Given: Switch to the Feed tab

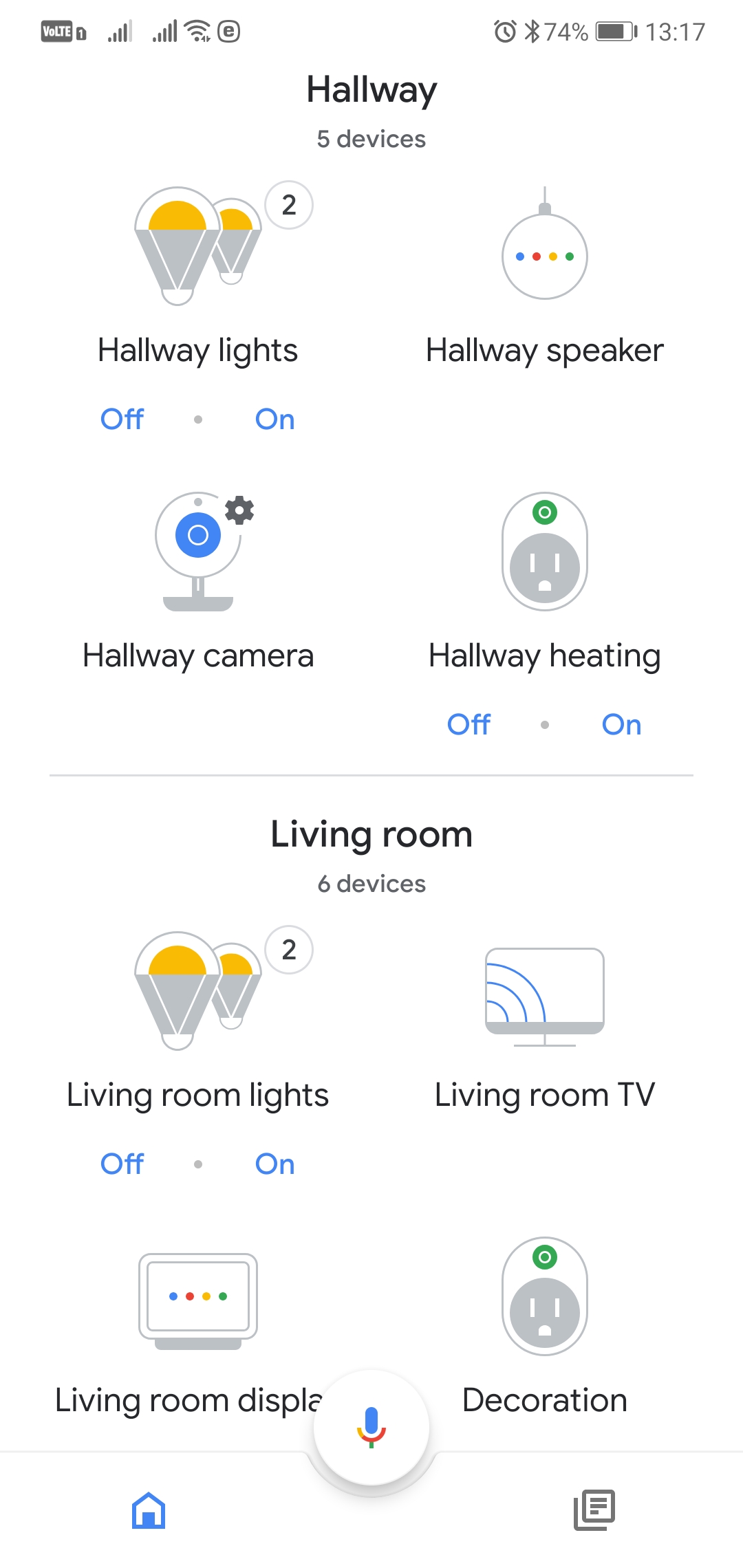Looking at the screenshot, I should (594, 1510).
